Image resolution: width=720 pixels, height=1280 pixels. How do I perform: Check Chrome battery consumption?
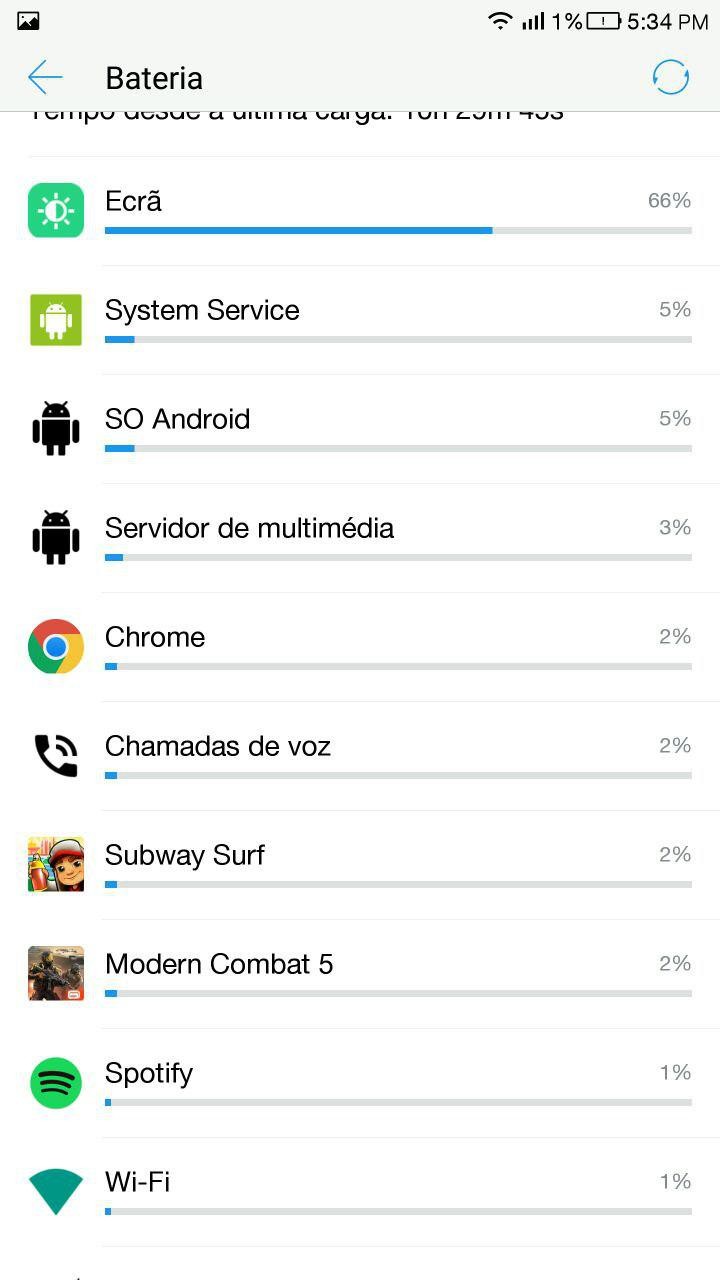coord(360,647)
